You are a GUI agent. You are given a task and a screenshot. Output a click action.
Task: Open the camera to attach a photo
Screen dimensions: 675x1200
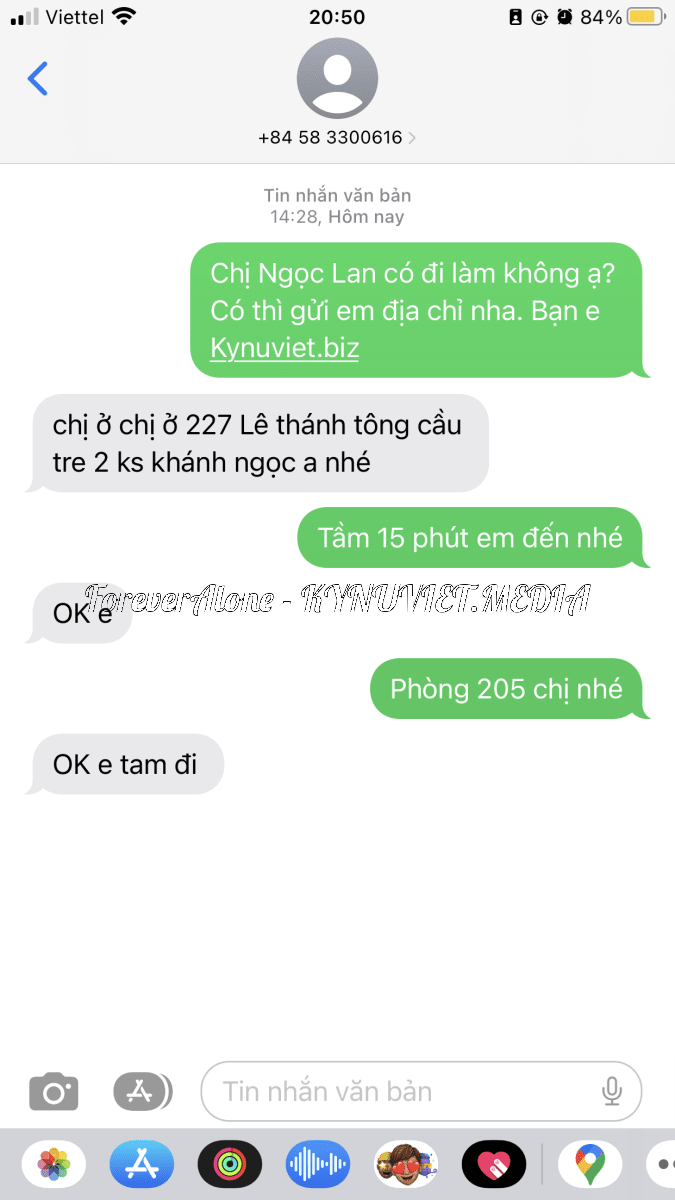[x=53, y=1091]
